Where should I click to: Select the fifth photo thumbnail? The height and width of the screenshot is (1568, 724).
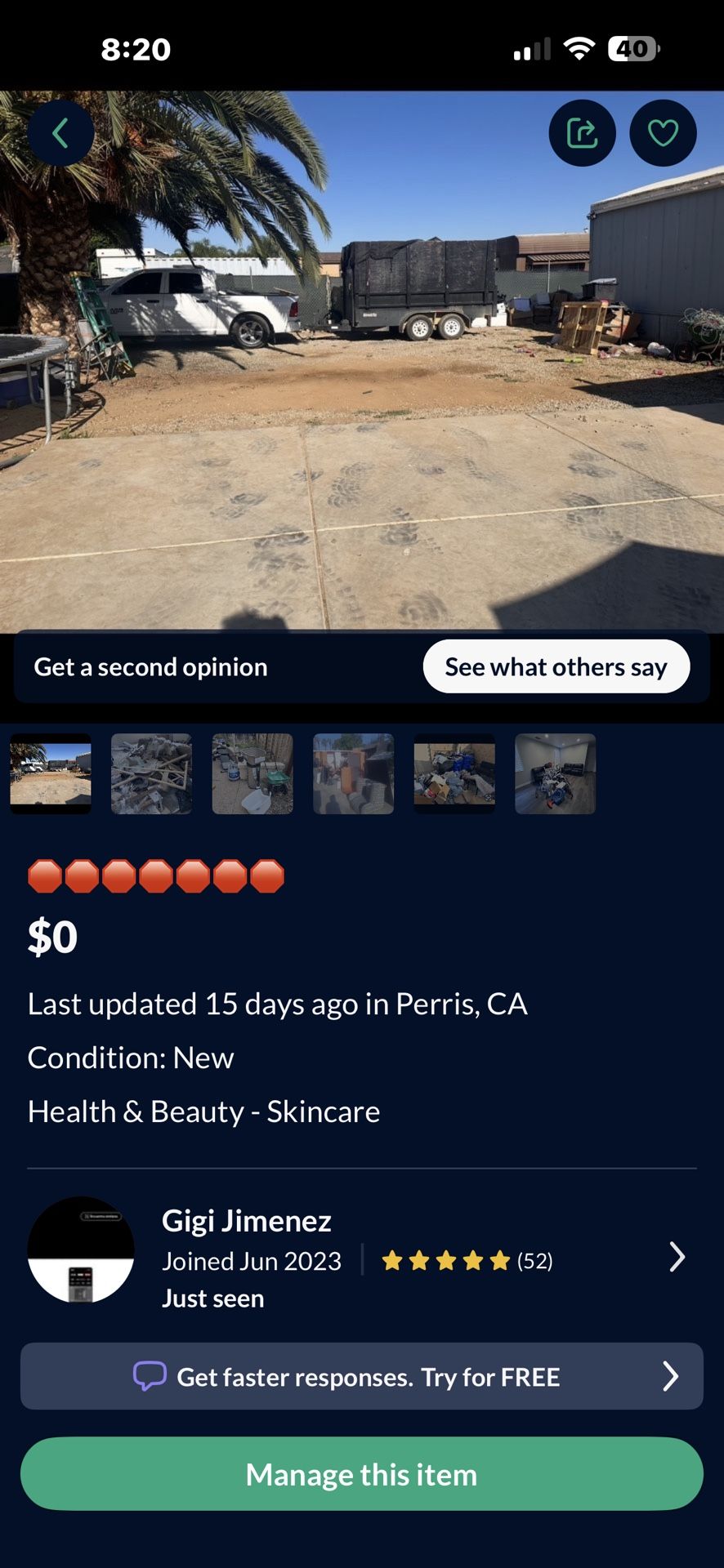click(454, 773)
